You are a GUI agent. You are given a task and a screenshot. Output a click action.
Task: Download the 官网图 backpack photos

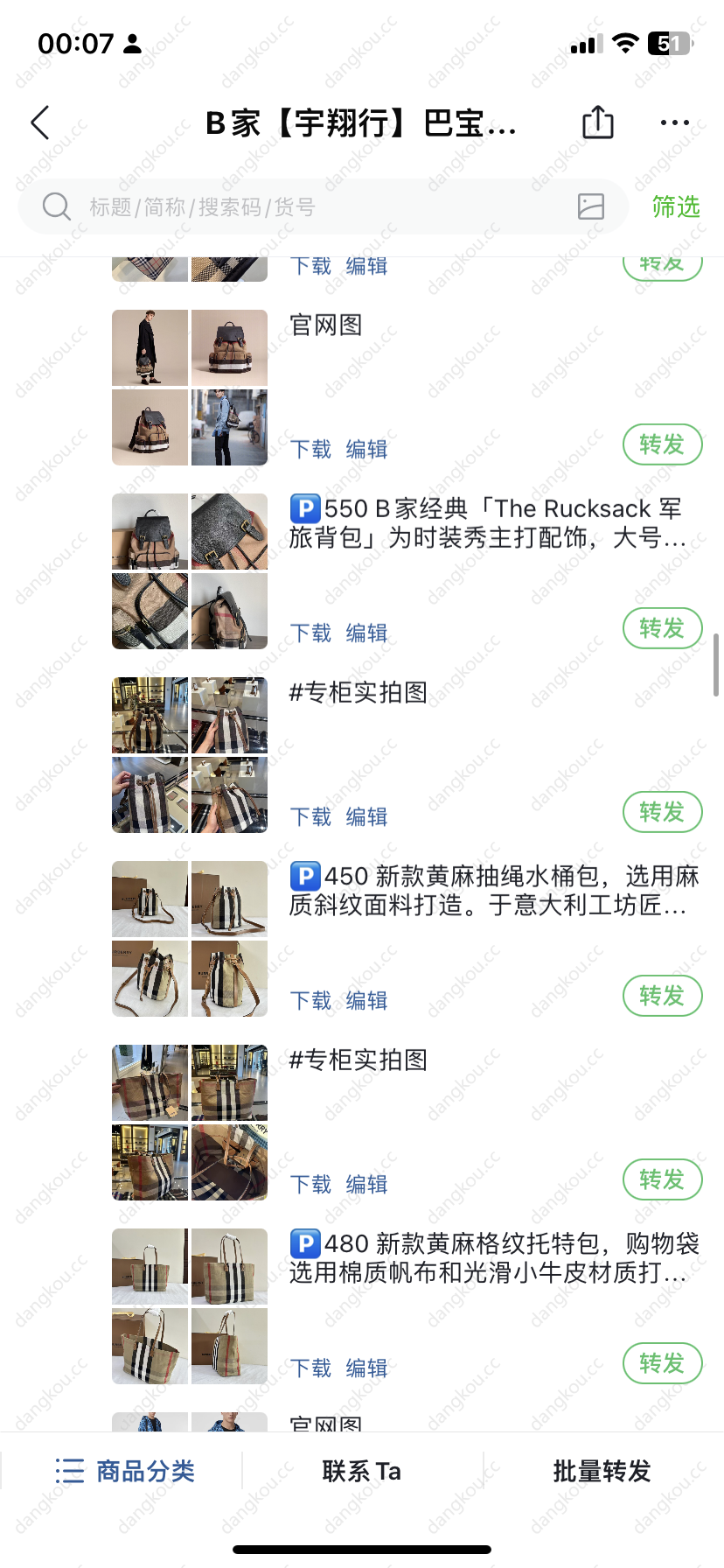pyautogui.click(x=310, y=449)
